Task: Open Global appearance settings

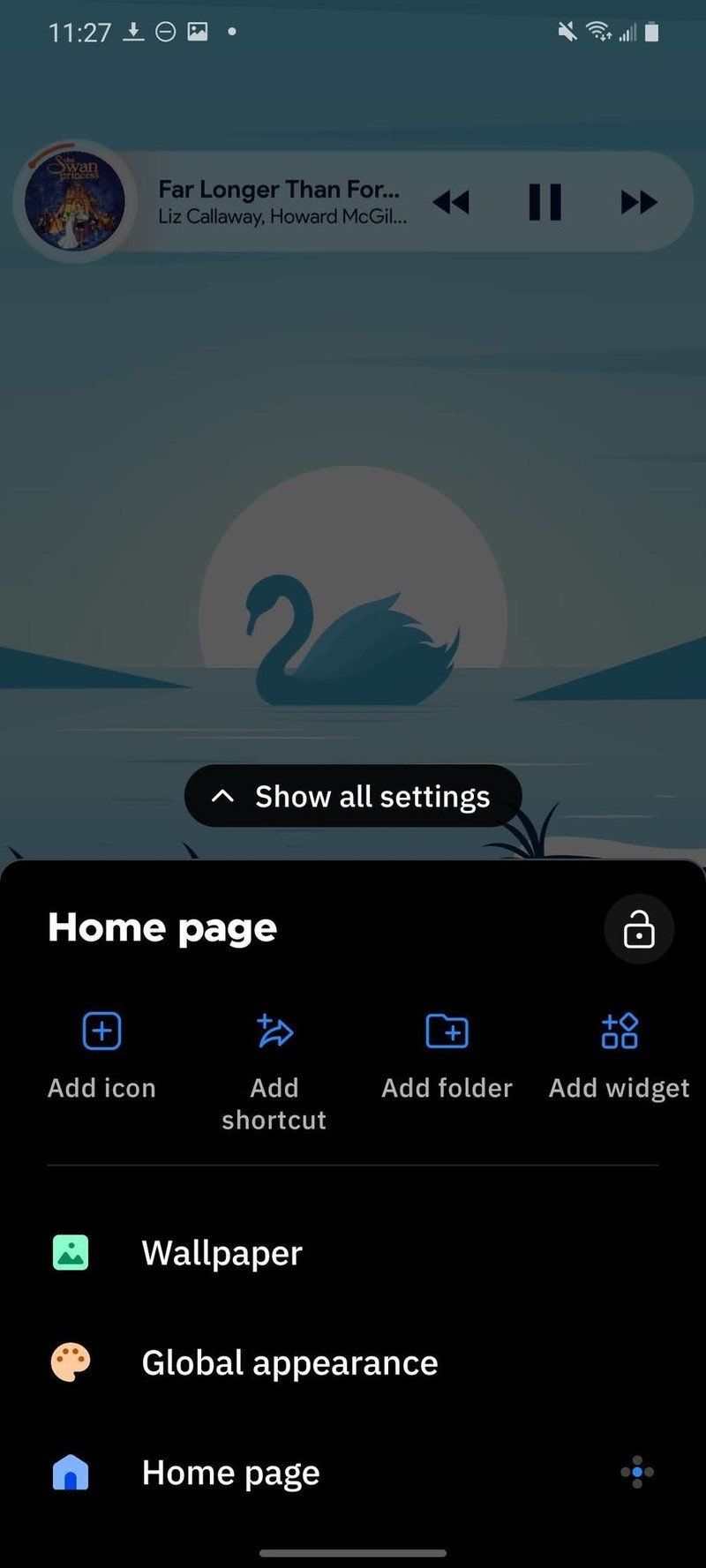Action: (x=289, y=1363)
